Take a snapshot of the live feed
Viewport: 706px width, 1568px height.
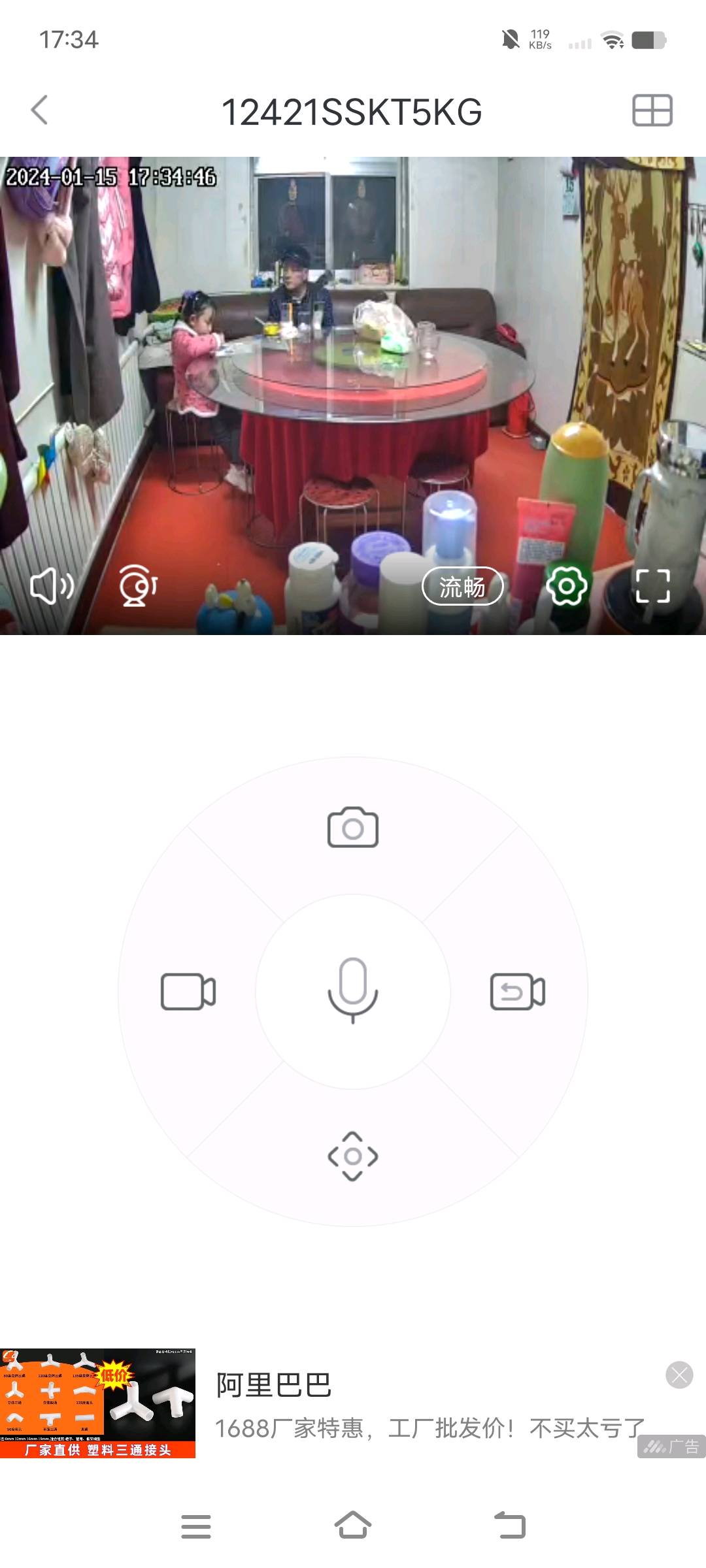353,828
